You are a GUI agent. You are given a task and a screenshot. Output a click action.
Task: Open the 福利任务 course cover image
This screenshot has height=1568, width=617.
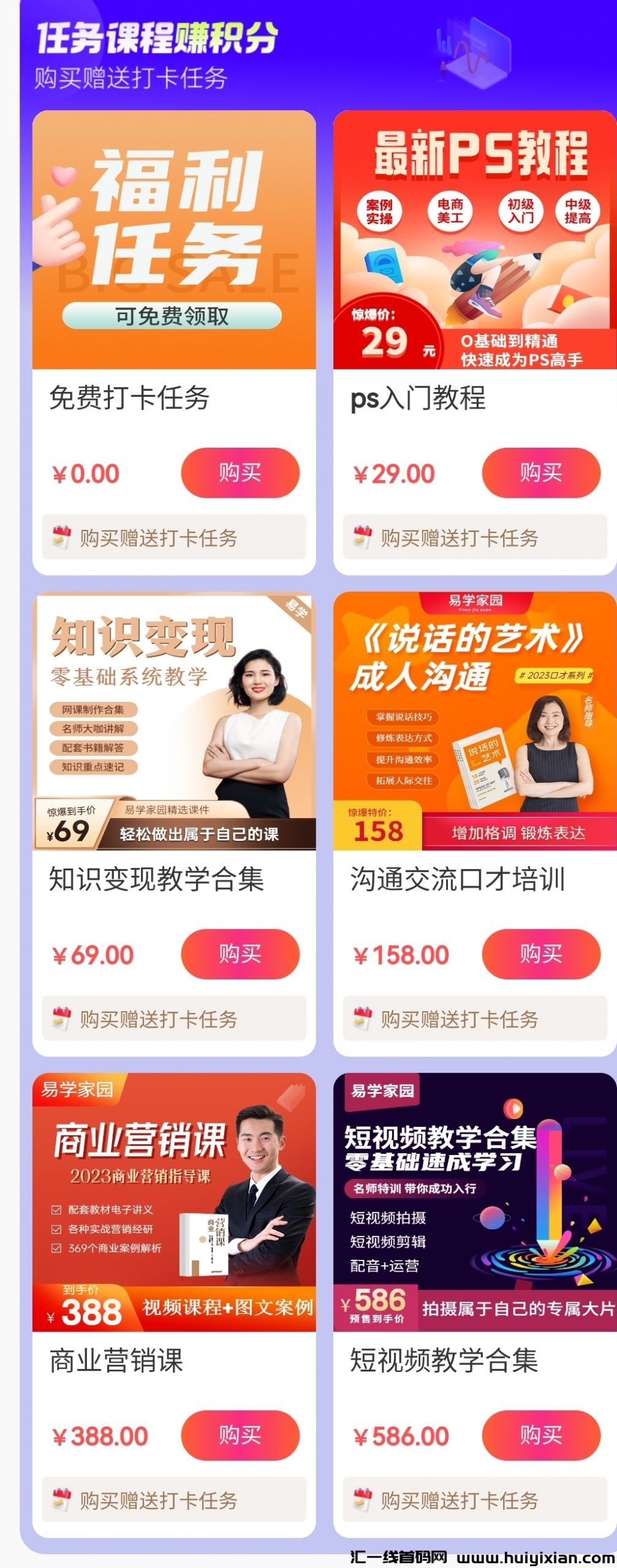(x=174, y=240)
